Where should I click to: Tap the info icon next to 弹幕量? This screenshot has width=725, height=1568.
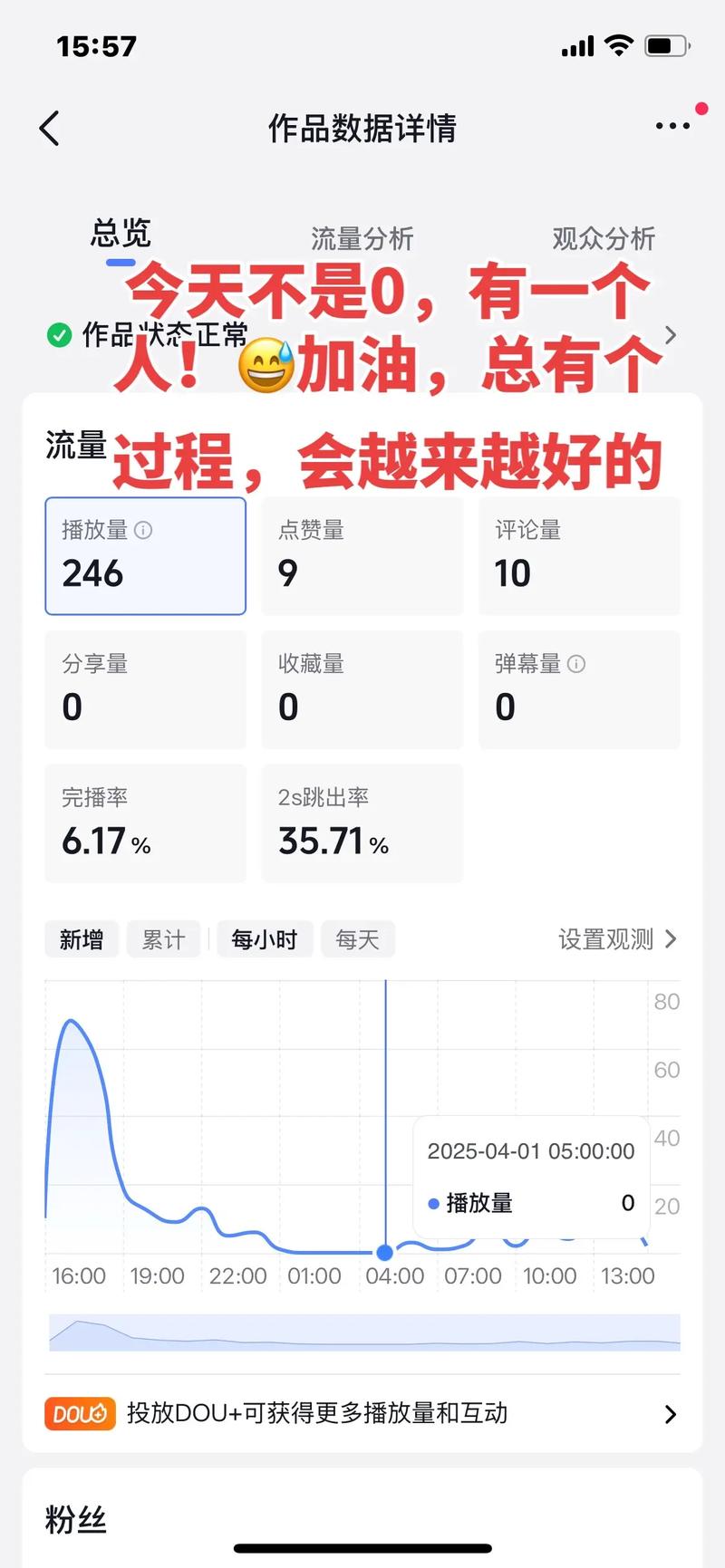pos(578,664)
